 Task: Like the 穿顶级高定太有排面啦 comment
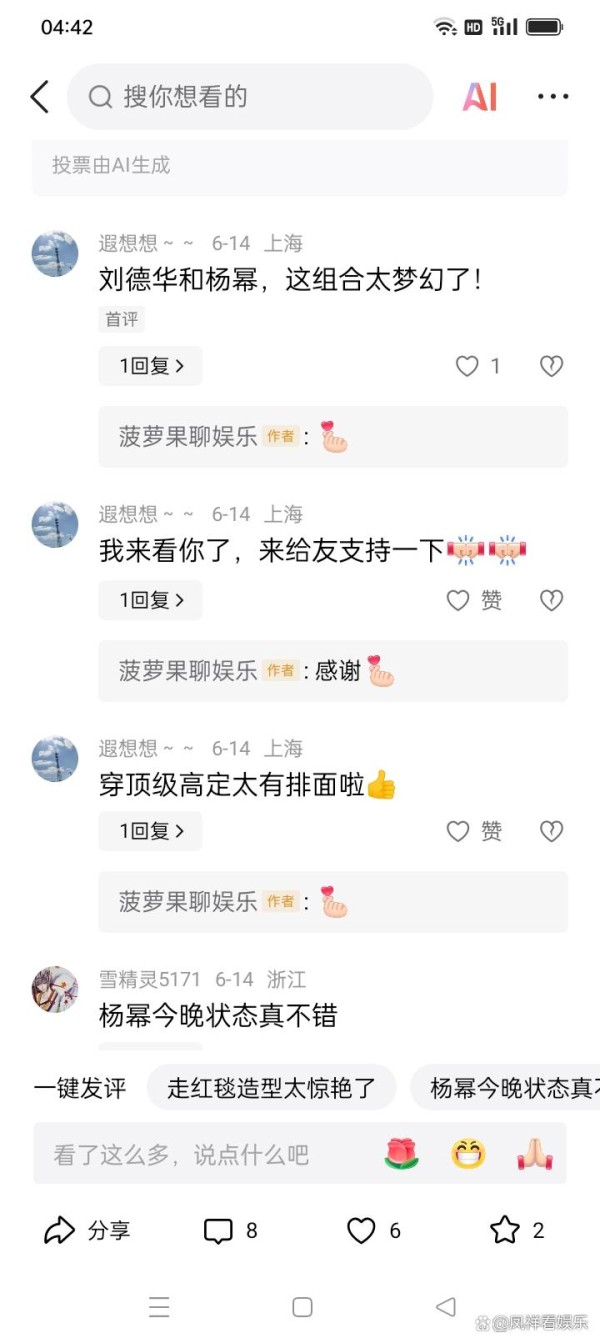coord(459,831)
